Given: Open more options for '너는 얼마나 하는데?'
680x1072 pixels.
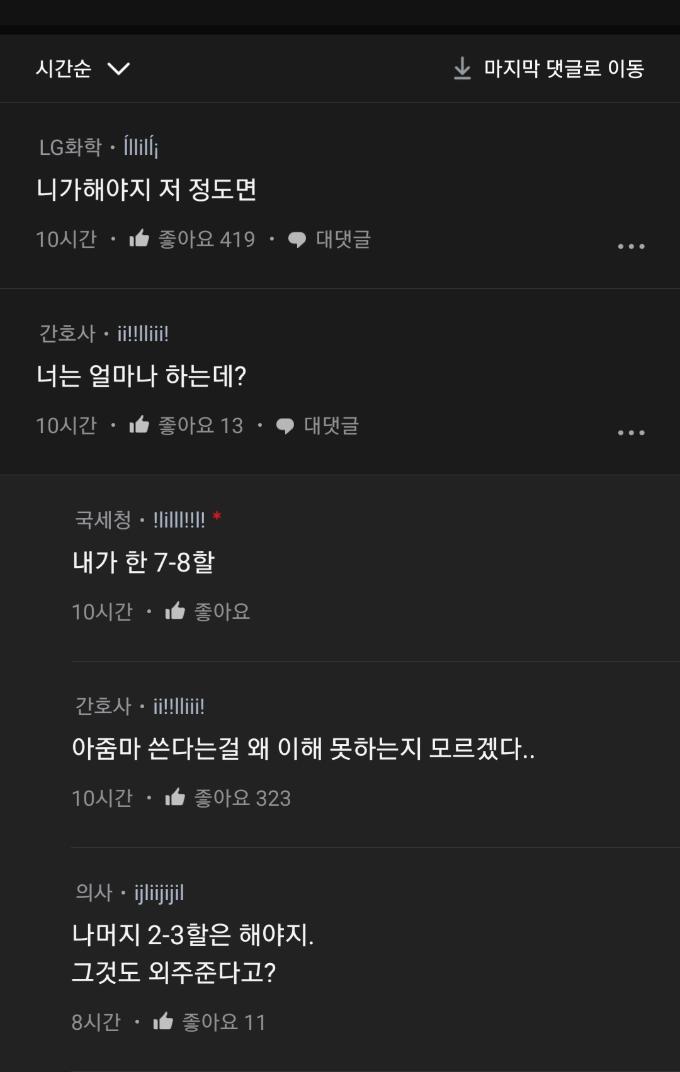Looking at the screenshot, I should coord(631,432).
